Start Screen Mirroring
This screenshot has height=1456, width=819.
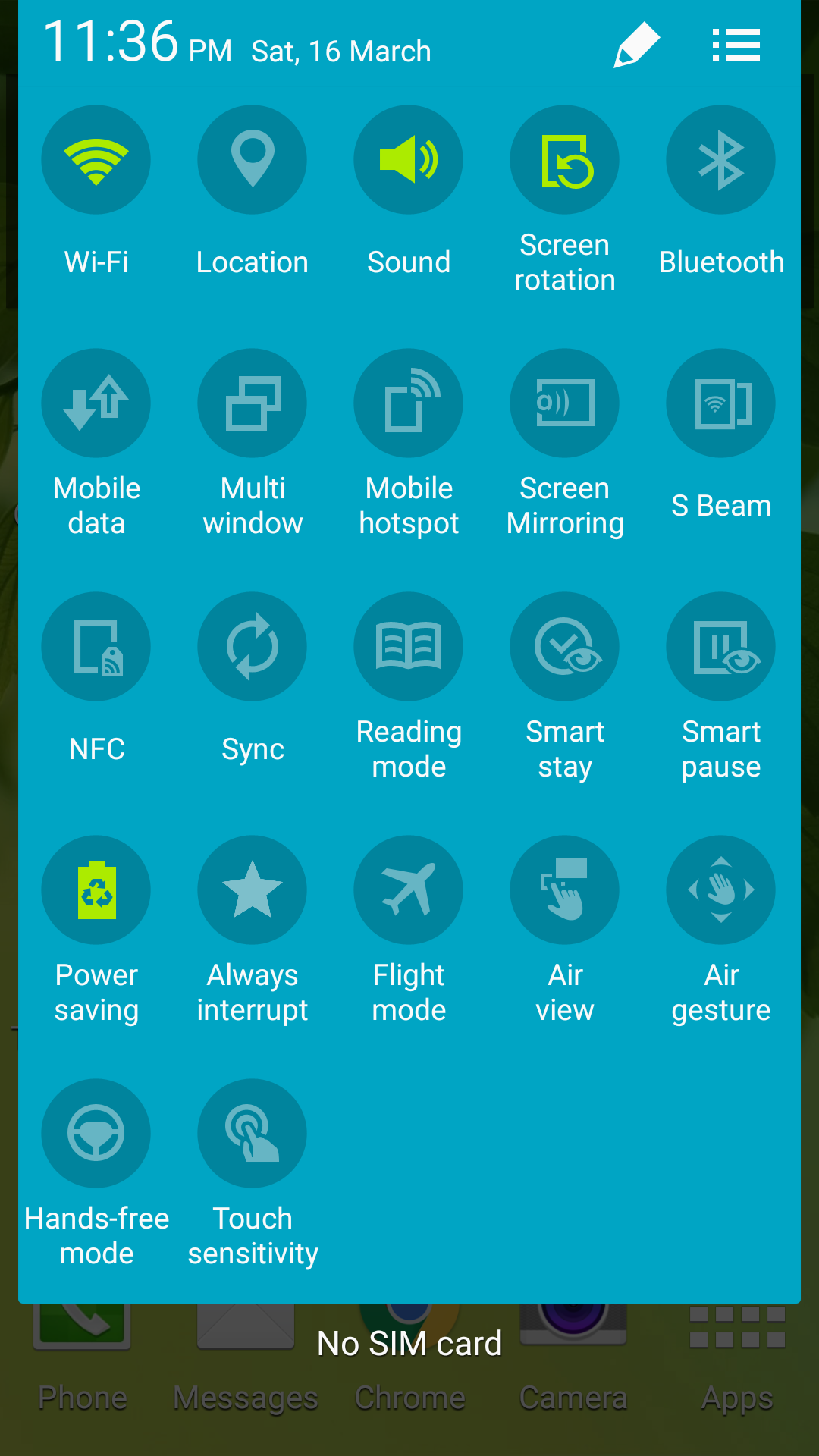click(565, 403)
